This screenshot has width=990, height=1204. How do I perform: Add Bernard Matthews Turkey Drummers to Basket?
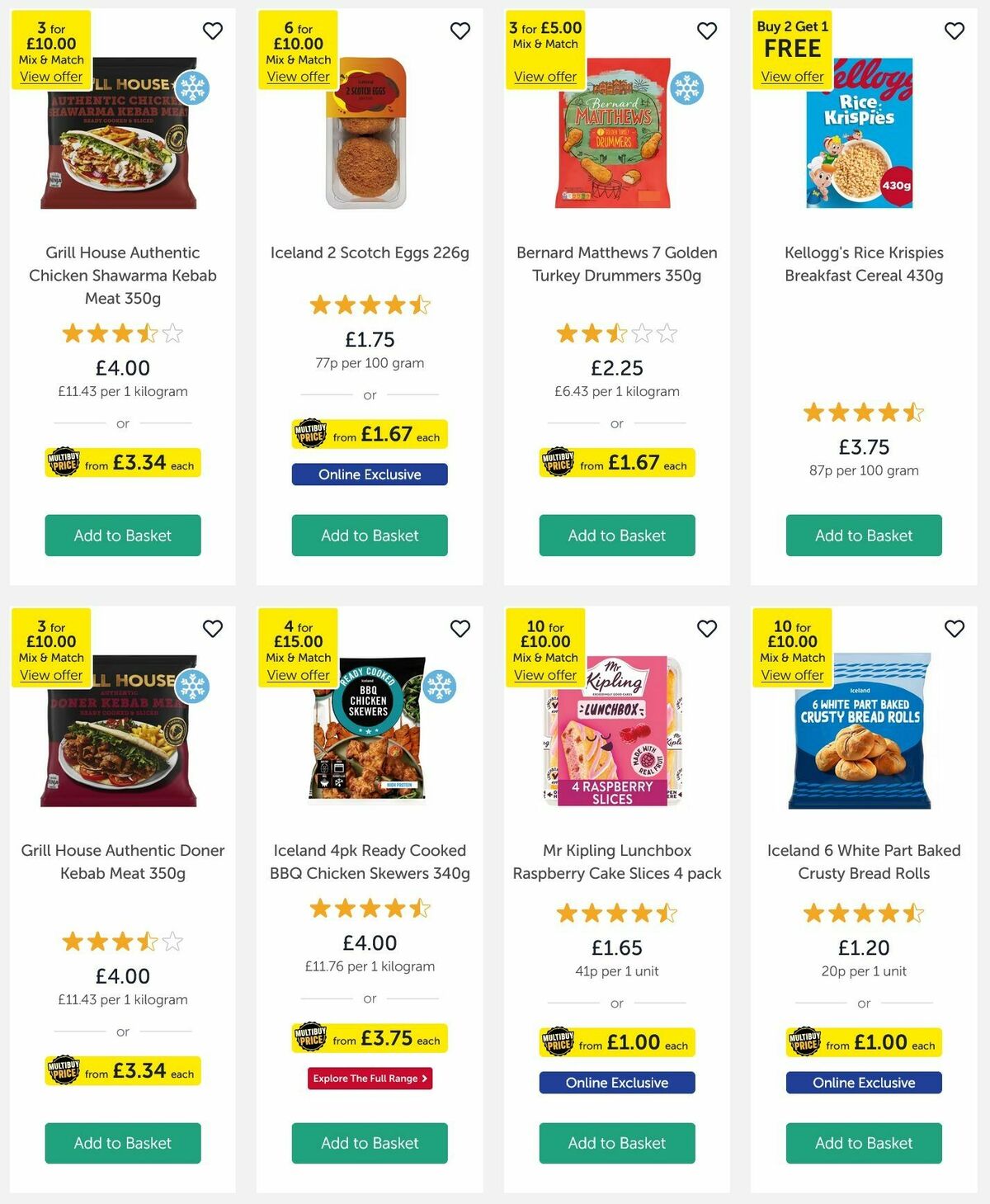coord(616,535)
